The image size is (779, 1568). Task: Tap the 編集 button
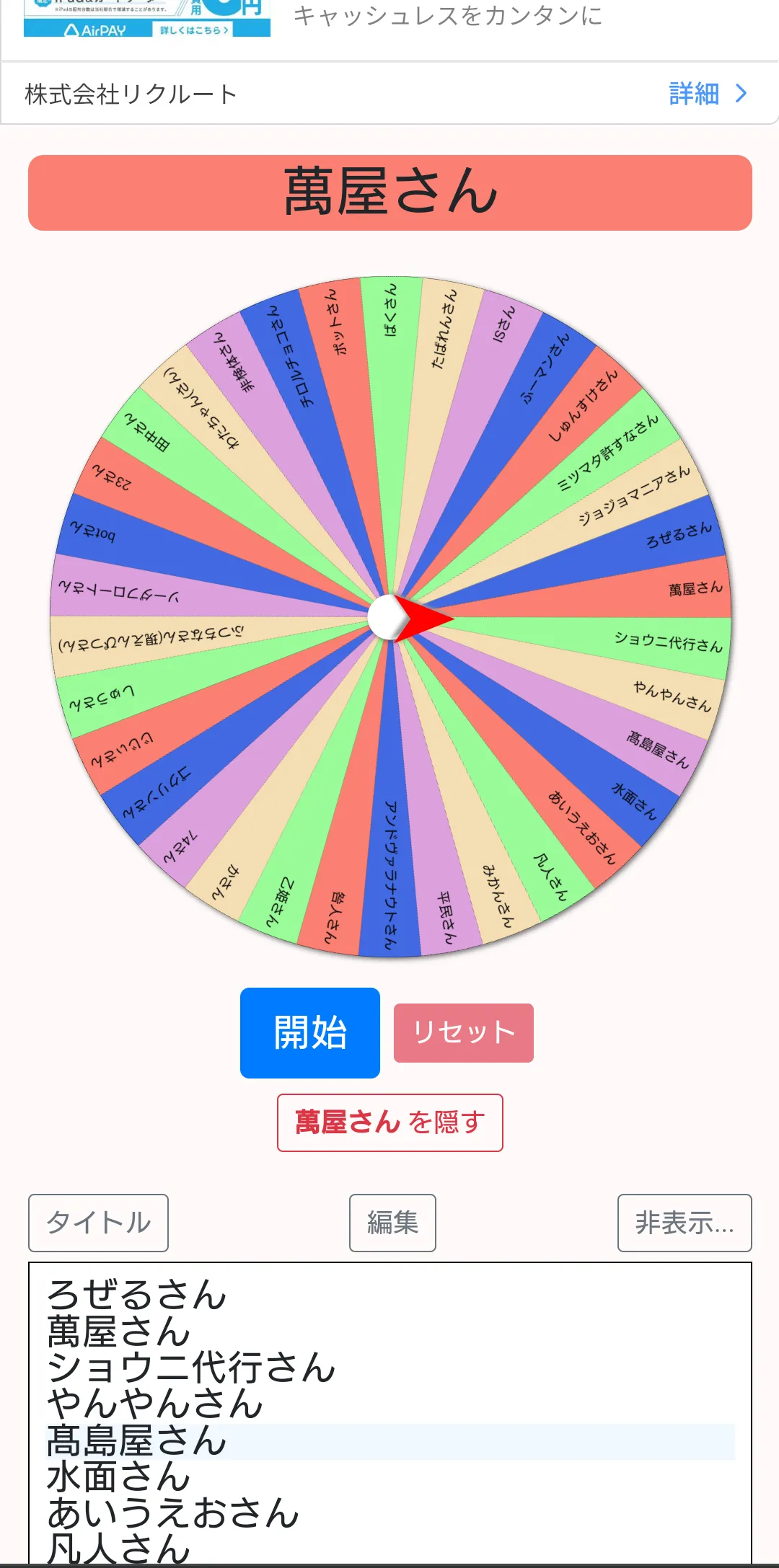click(x=392, y=1223)
